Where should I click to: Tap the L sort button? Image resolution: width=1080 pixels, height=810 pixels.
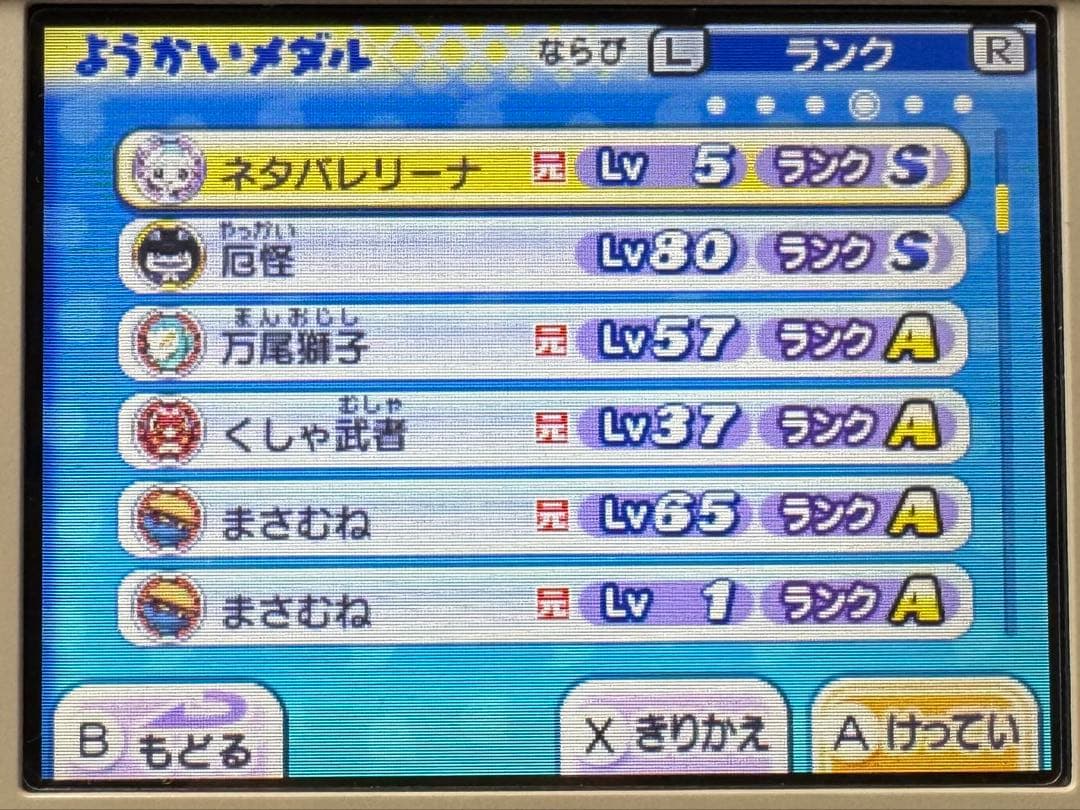[x=678, y=53]
